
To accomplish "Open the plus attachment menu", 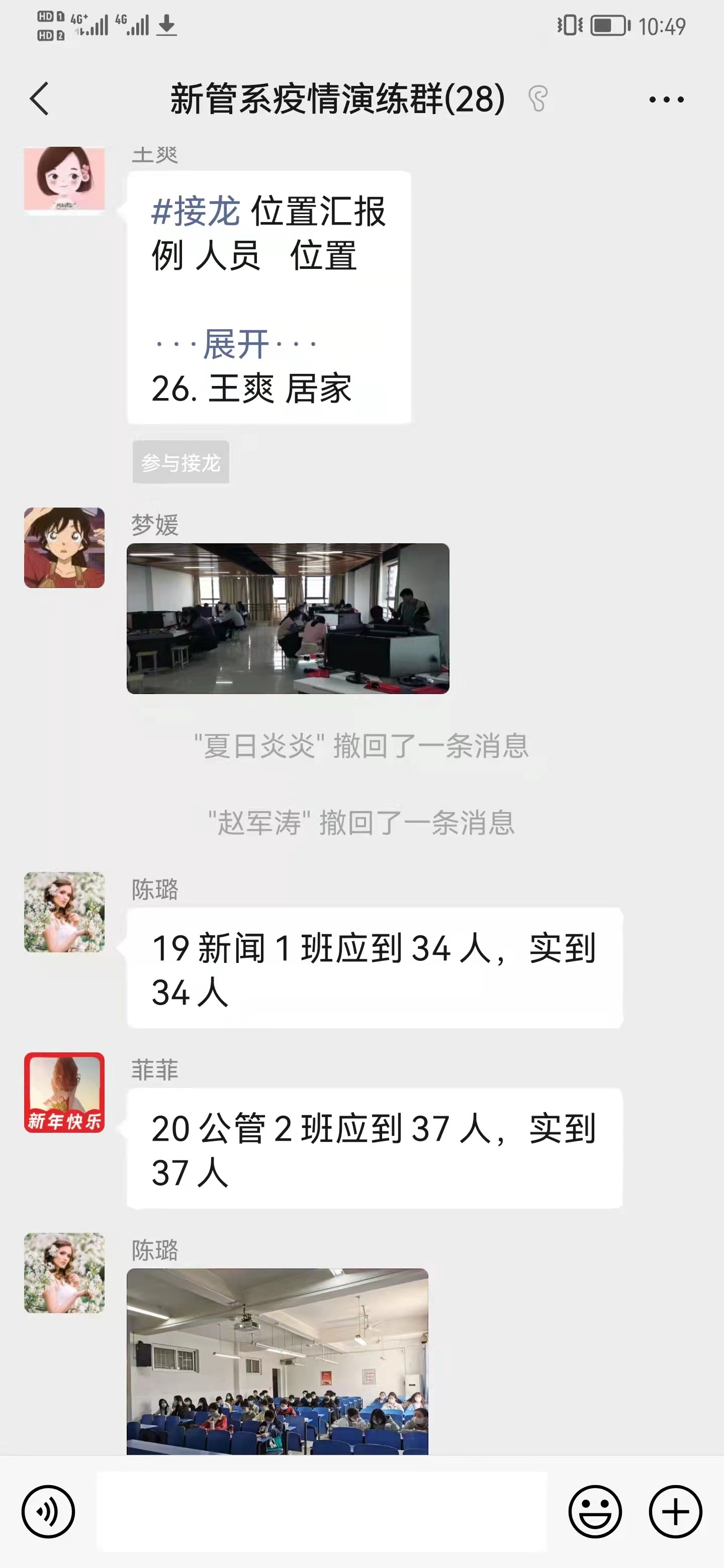I will click(675, 1511).
